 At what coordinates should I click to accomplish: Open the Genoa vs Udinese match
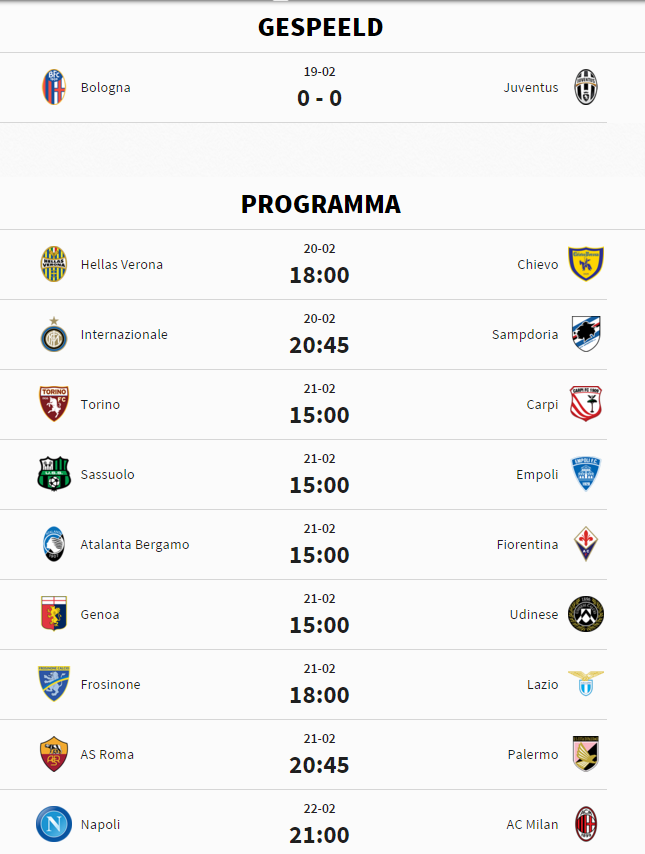coord(319,615)
